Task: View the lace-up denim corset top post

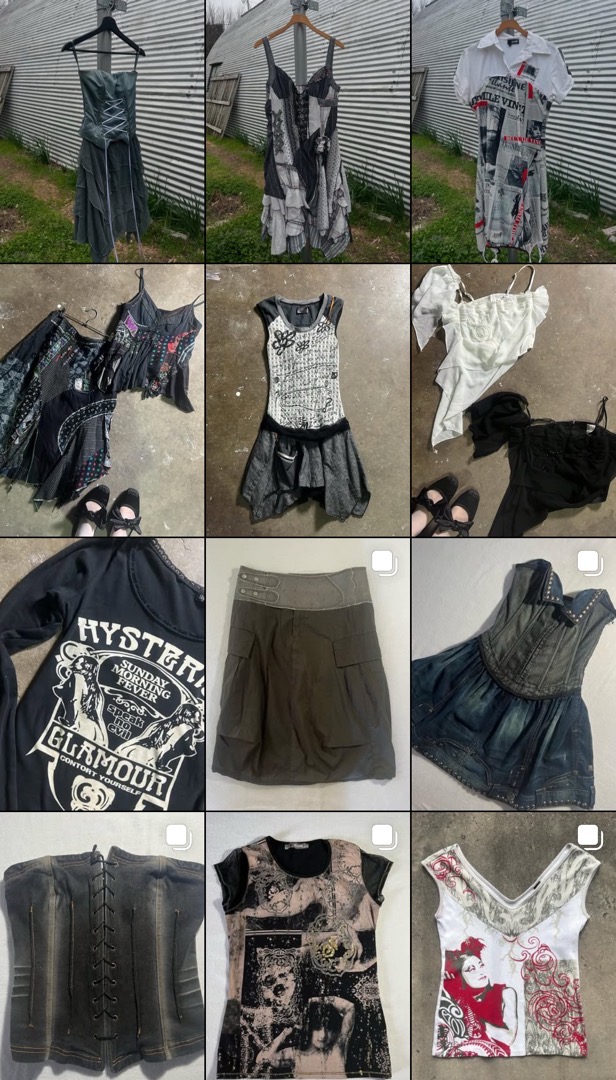Action: point(102,947)
